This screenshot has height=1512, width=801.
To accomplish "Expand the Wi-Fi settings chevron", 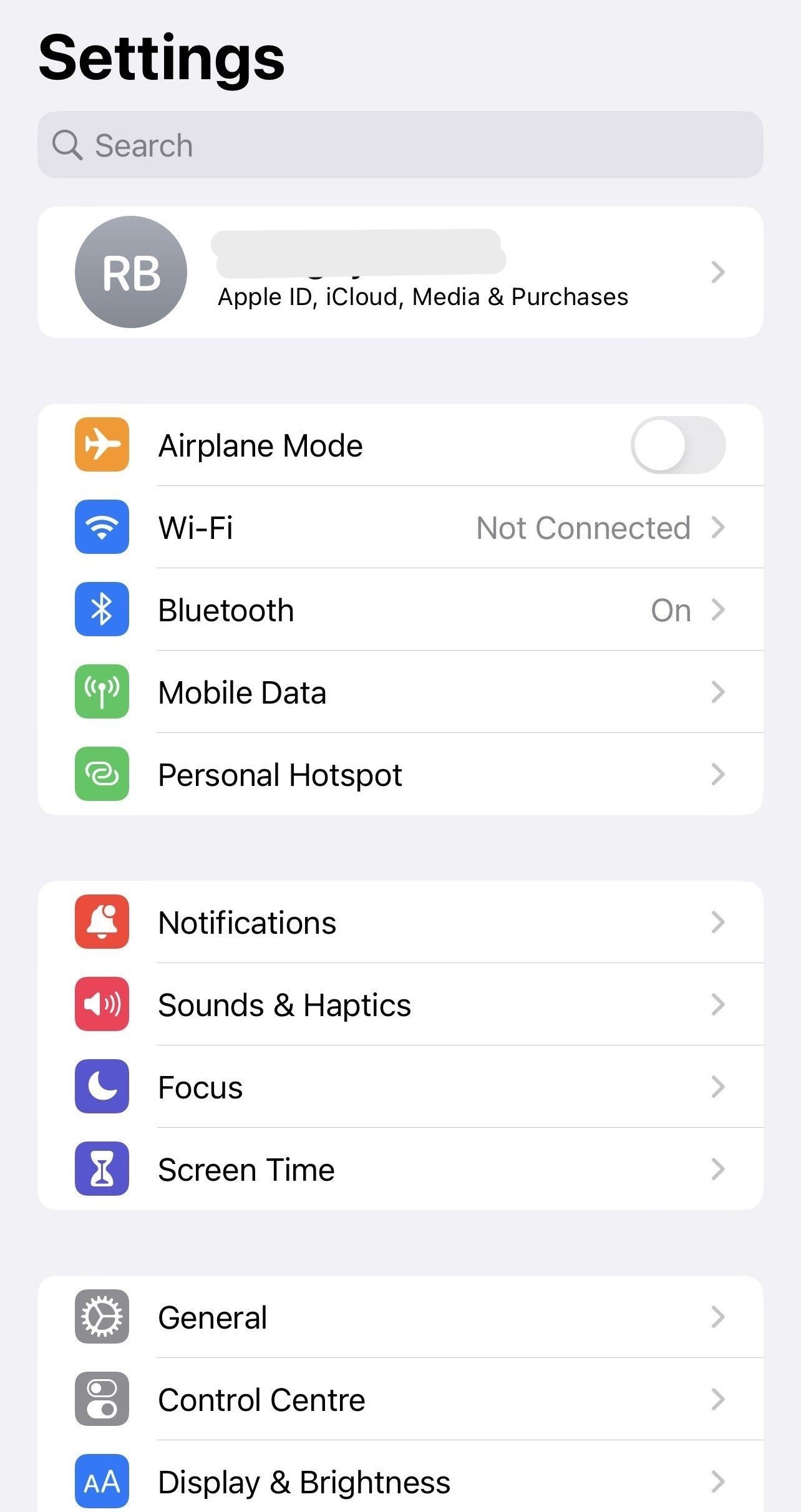I will click(719, 528).
